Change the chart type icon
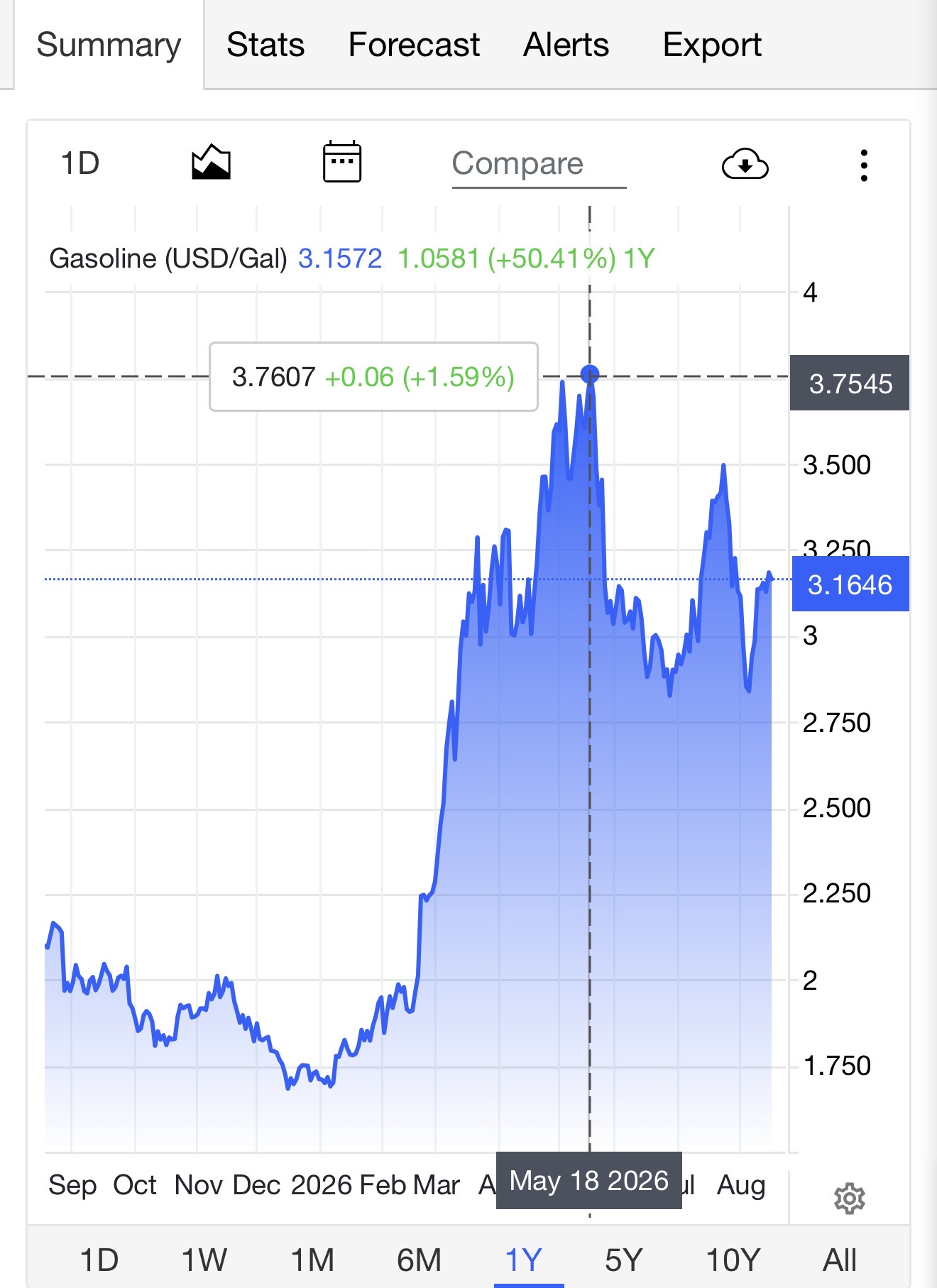The width and height of the screenshot is (937, 1288). (x=212, y=163)
